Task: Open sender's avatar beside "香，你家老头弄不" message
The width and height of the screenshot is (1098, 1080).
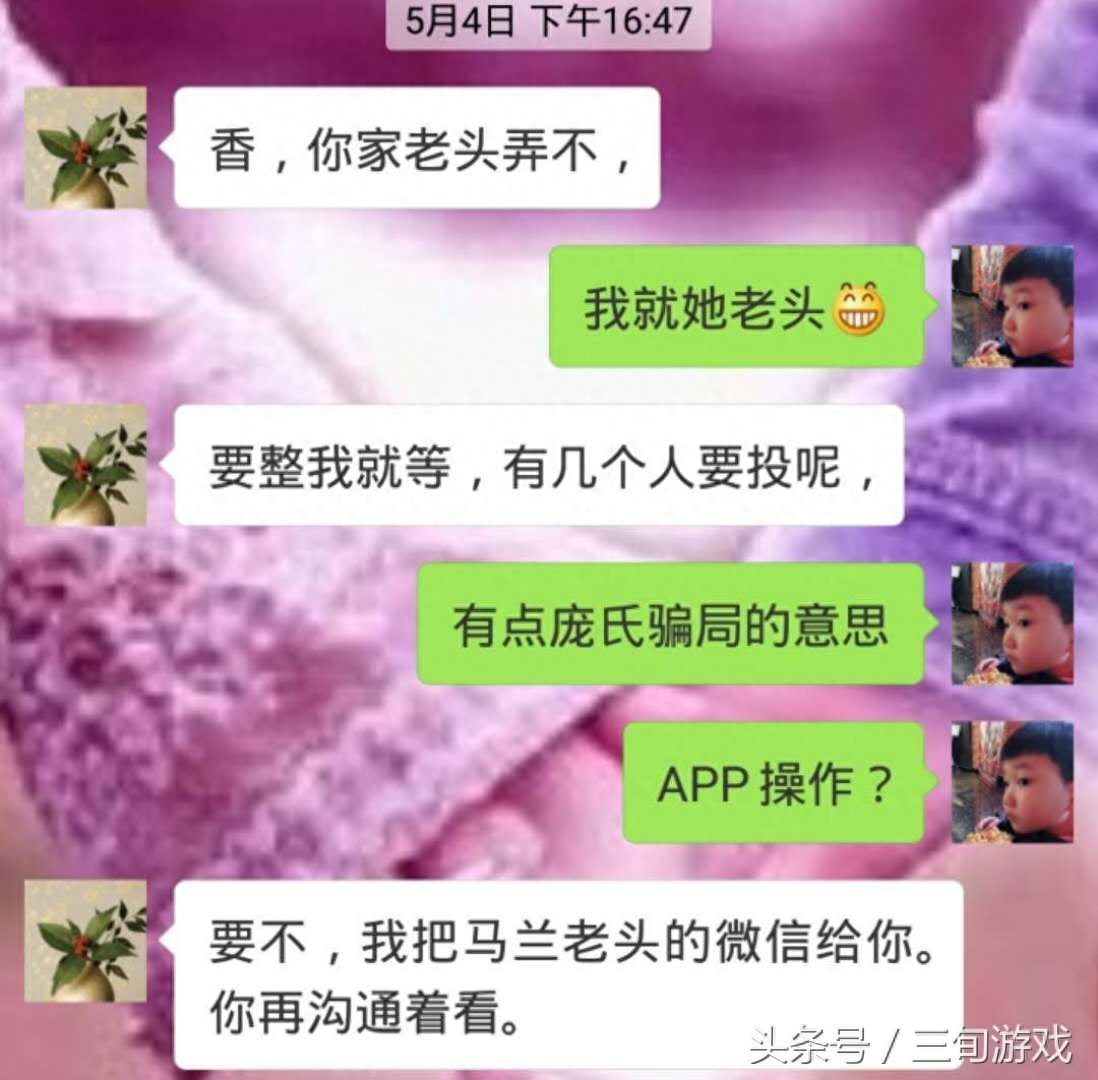Action: pos(86,148)
